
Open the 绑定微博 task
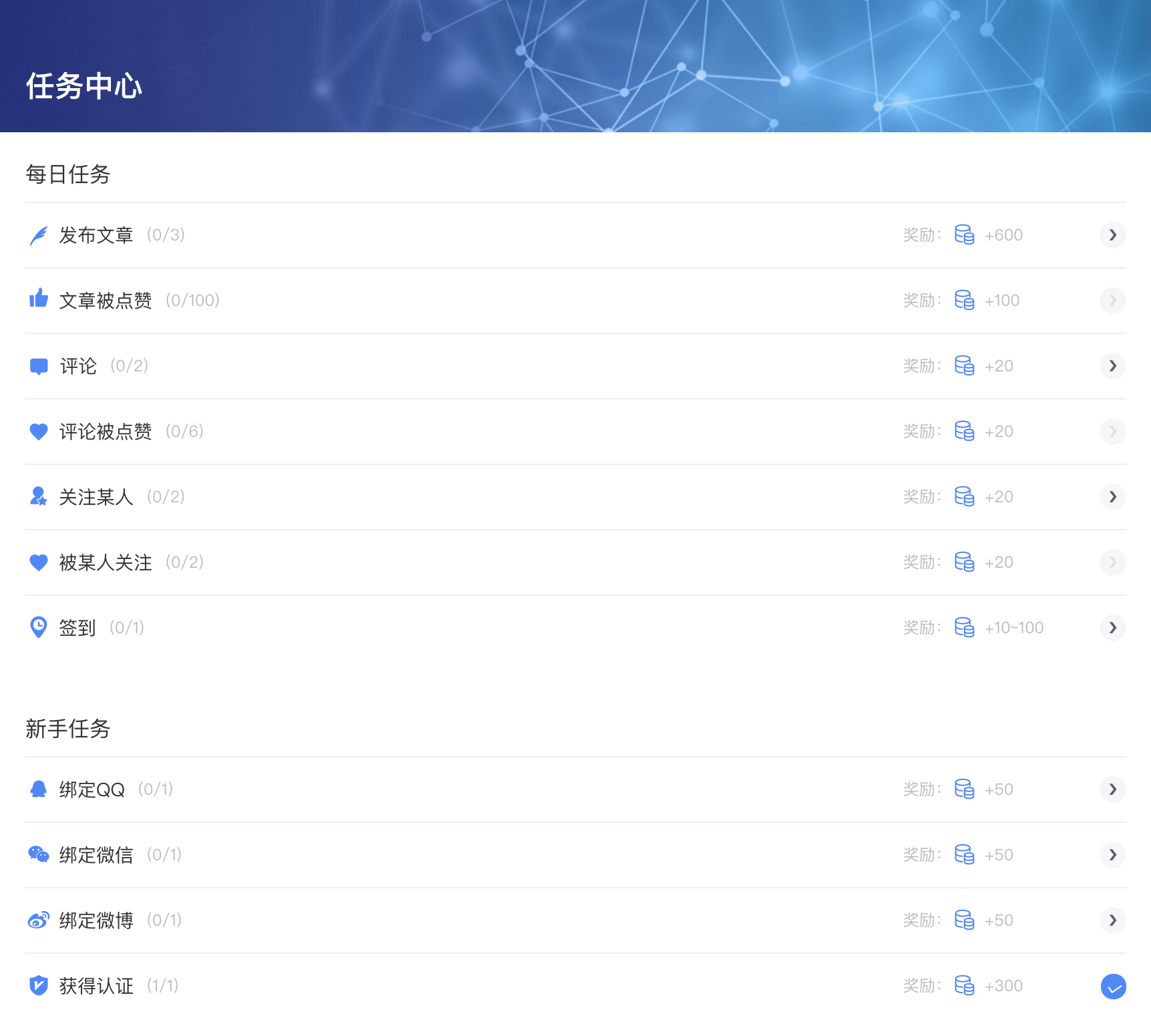(1112, 920)
